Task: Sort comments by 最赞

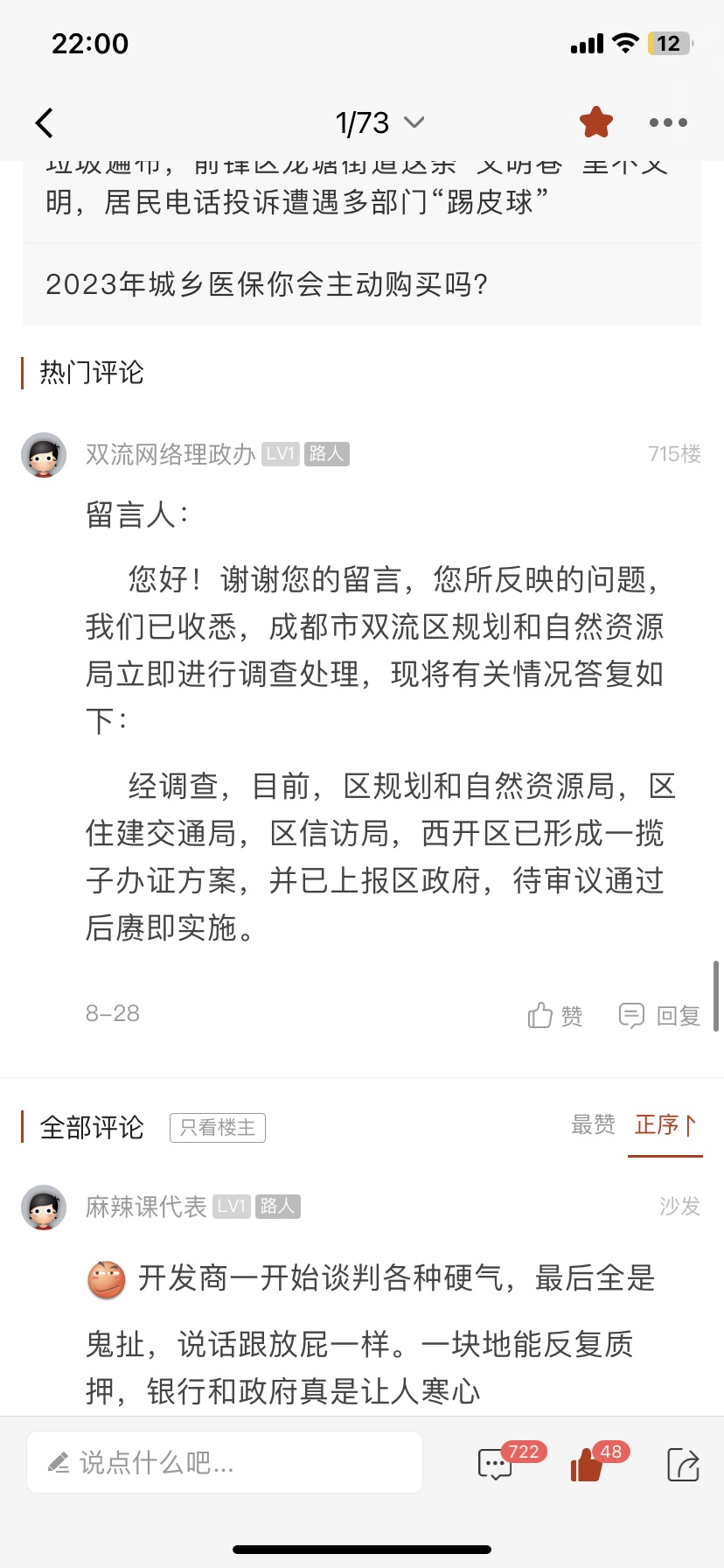Action: point(593,1125)
